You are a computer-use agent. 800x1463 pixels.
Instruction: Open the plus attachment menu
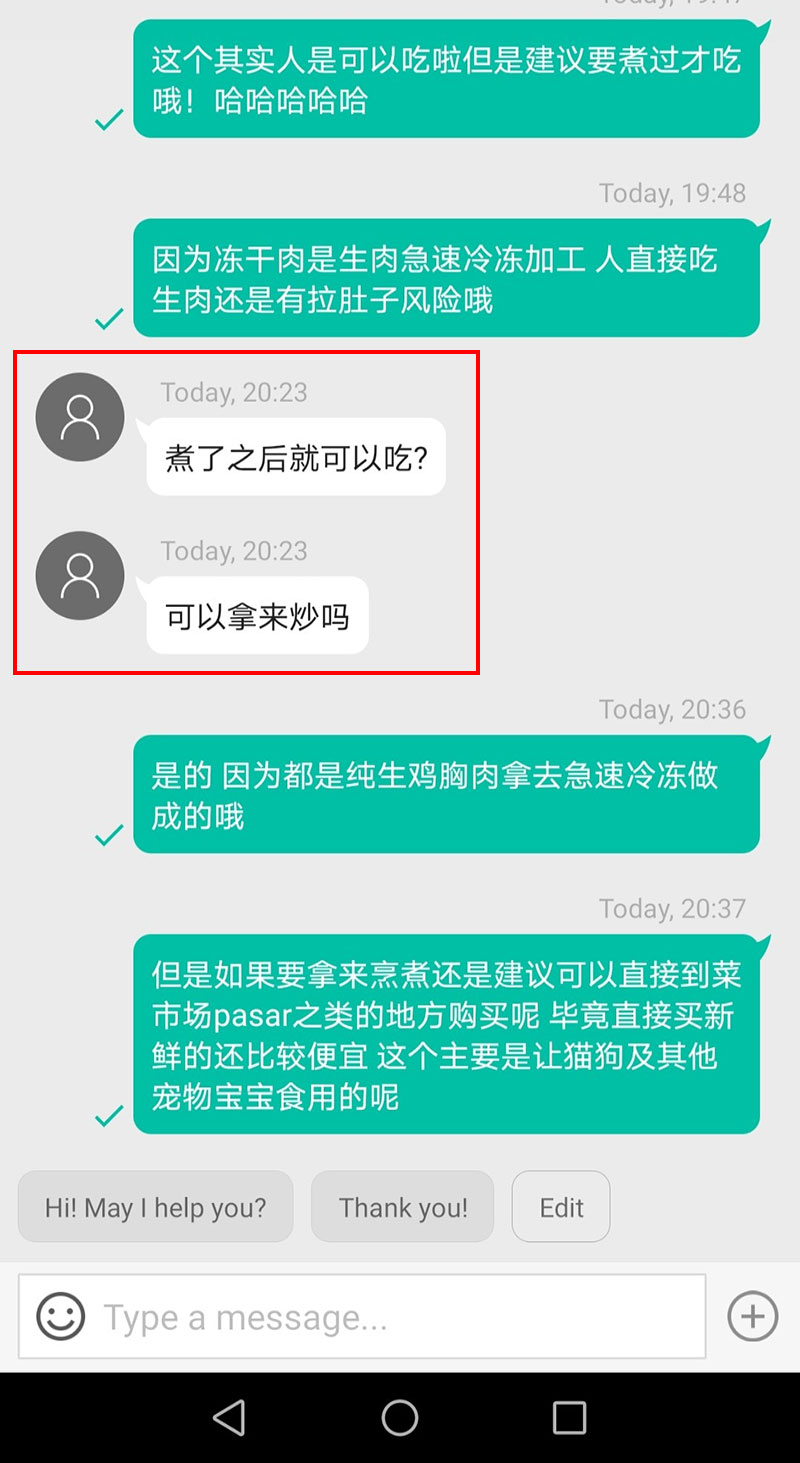point(752,1316)
